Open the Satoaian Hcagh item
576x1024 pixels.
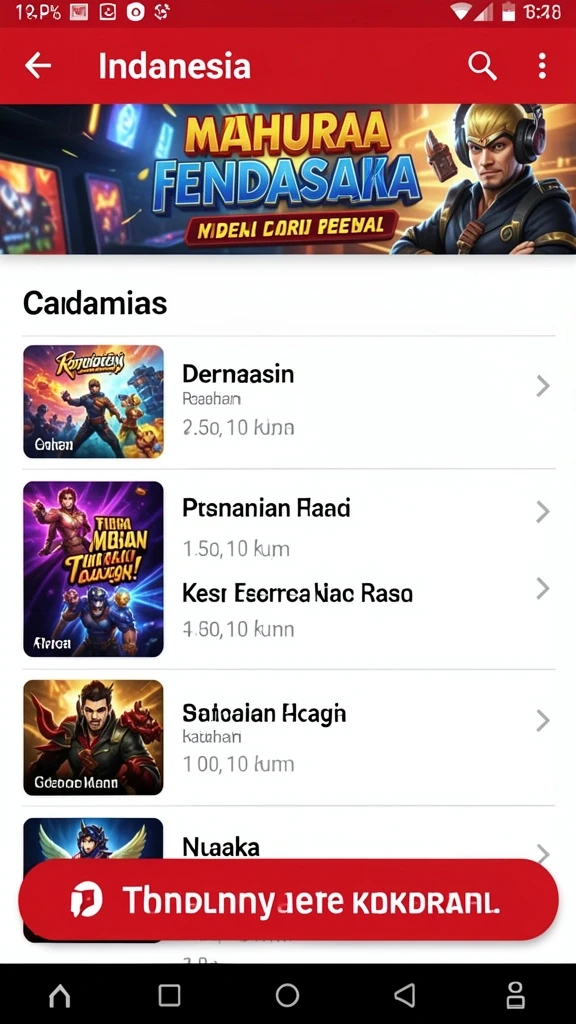[x=288, y=737]
